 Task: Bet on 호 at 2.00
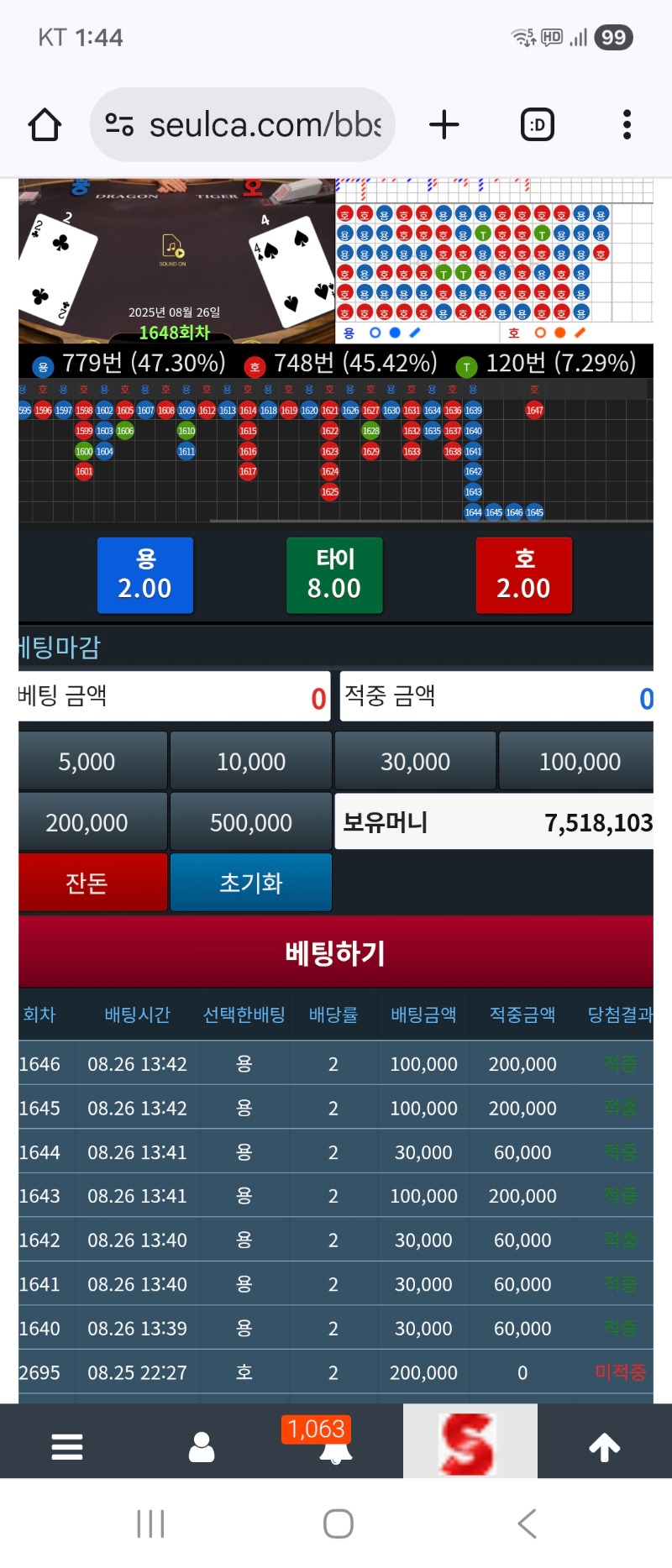point(523,575)
